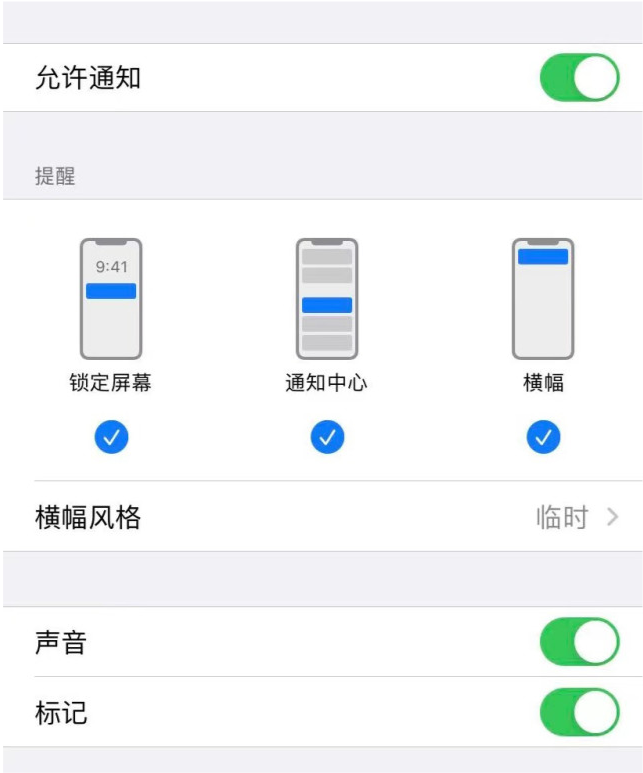Disable the 声音 switch
643x773 pixels.
click(x=579, y=642)
